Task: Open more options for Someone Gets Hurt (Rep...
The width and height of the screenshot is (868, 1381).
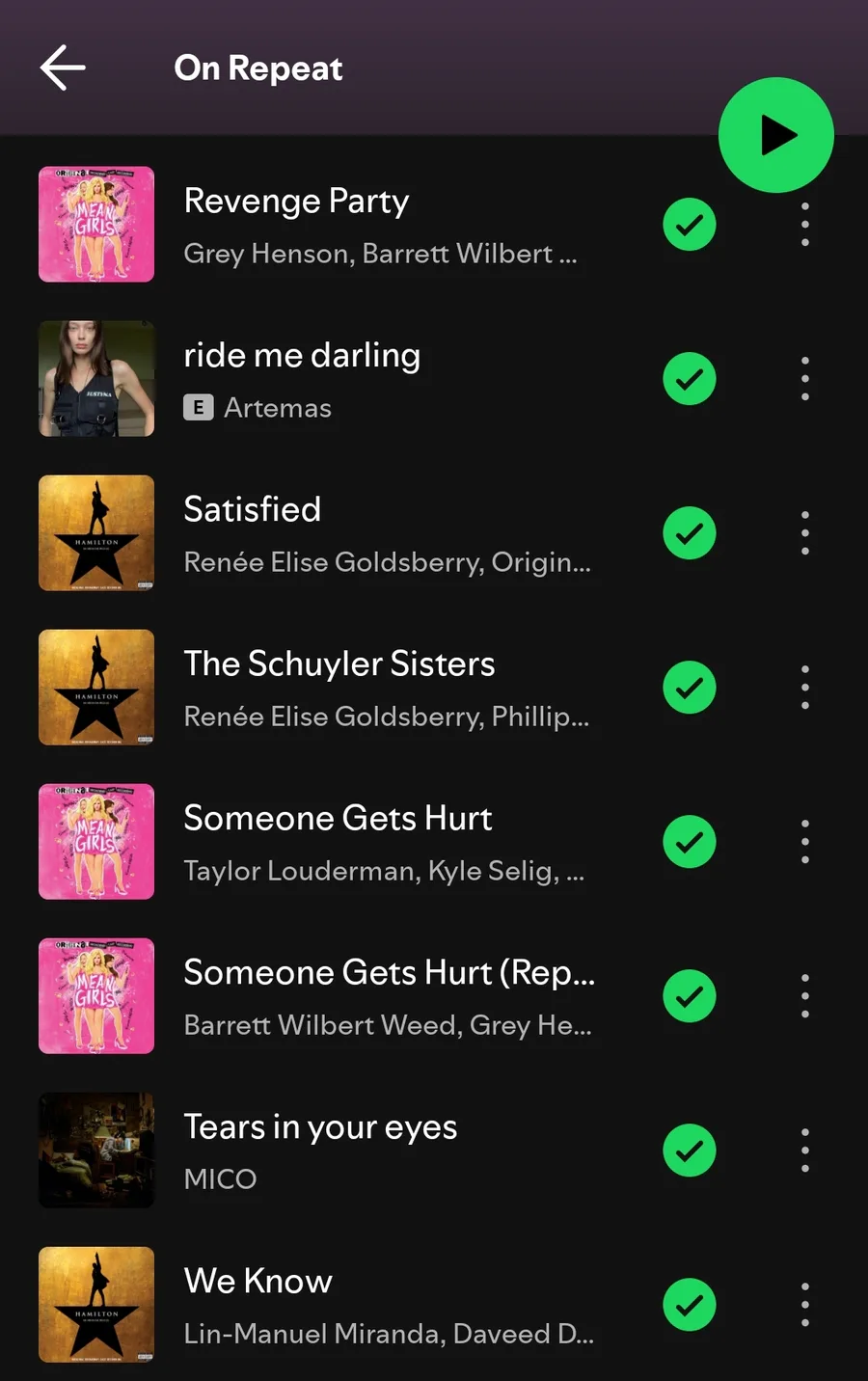Action: 804,996
